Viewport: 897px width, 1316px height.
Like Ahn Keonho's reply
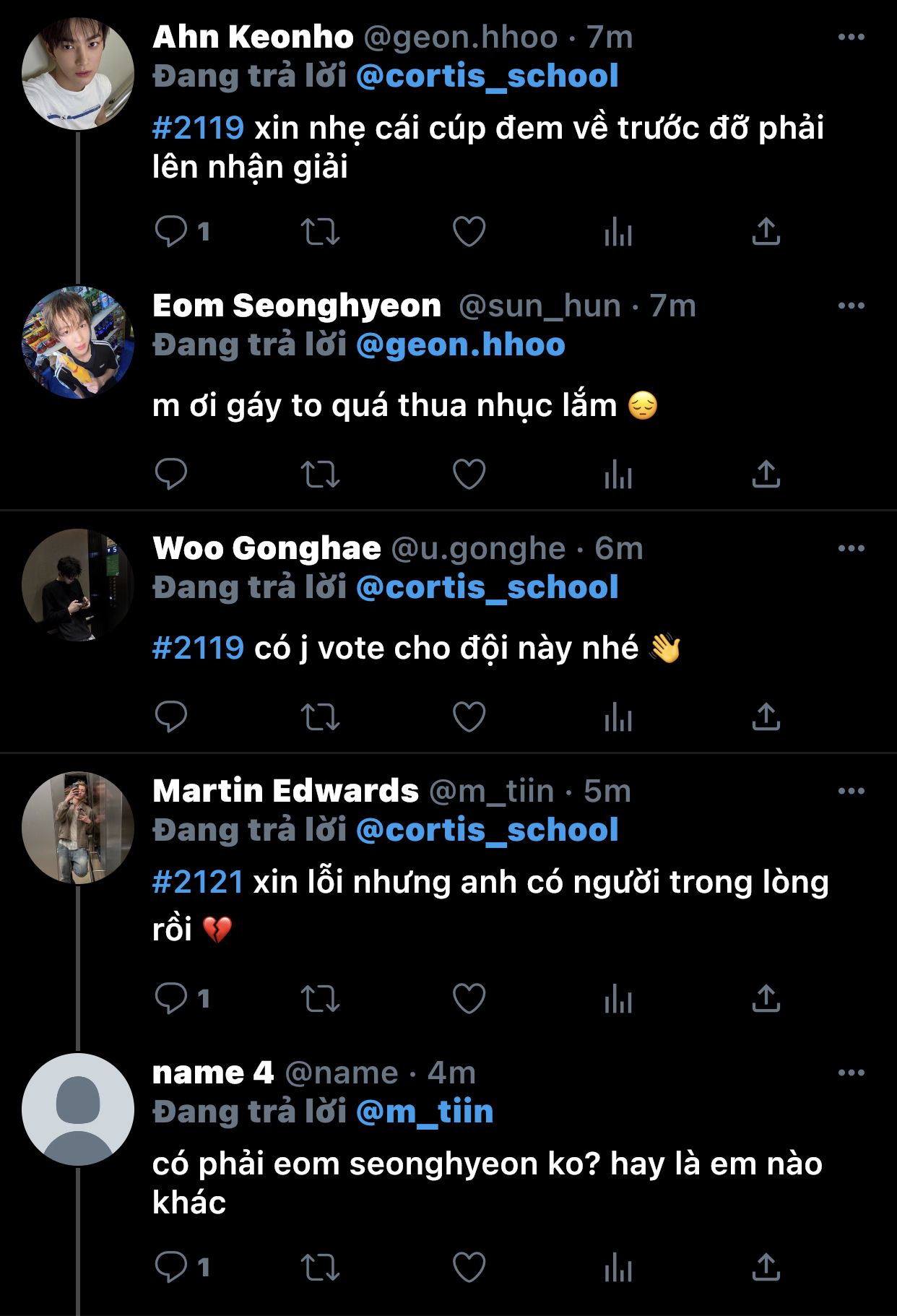[469, 232]
